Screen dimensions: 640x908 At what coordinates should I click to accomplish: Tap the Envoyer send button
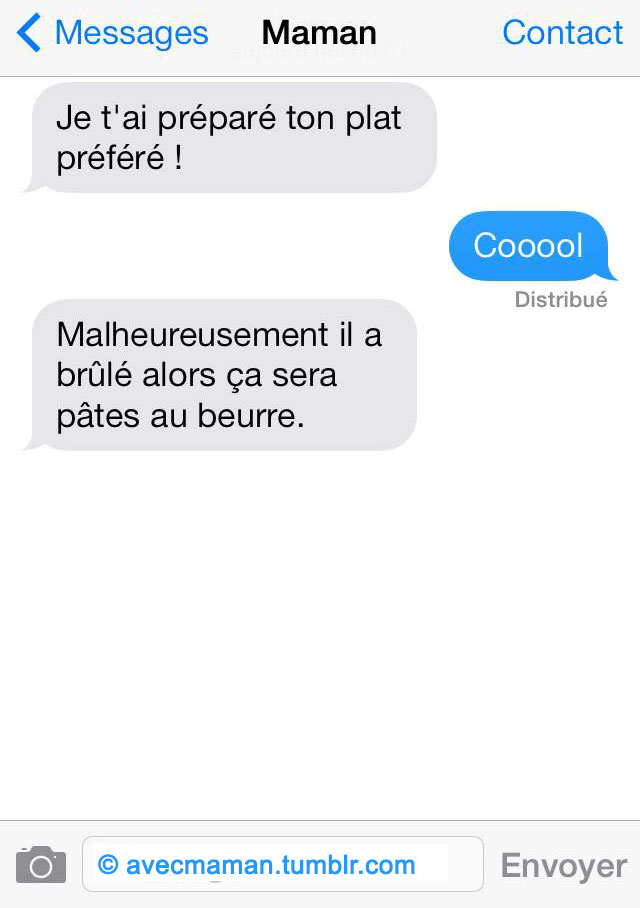[563, 866]
